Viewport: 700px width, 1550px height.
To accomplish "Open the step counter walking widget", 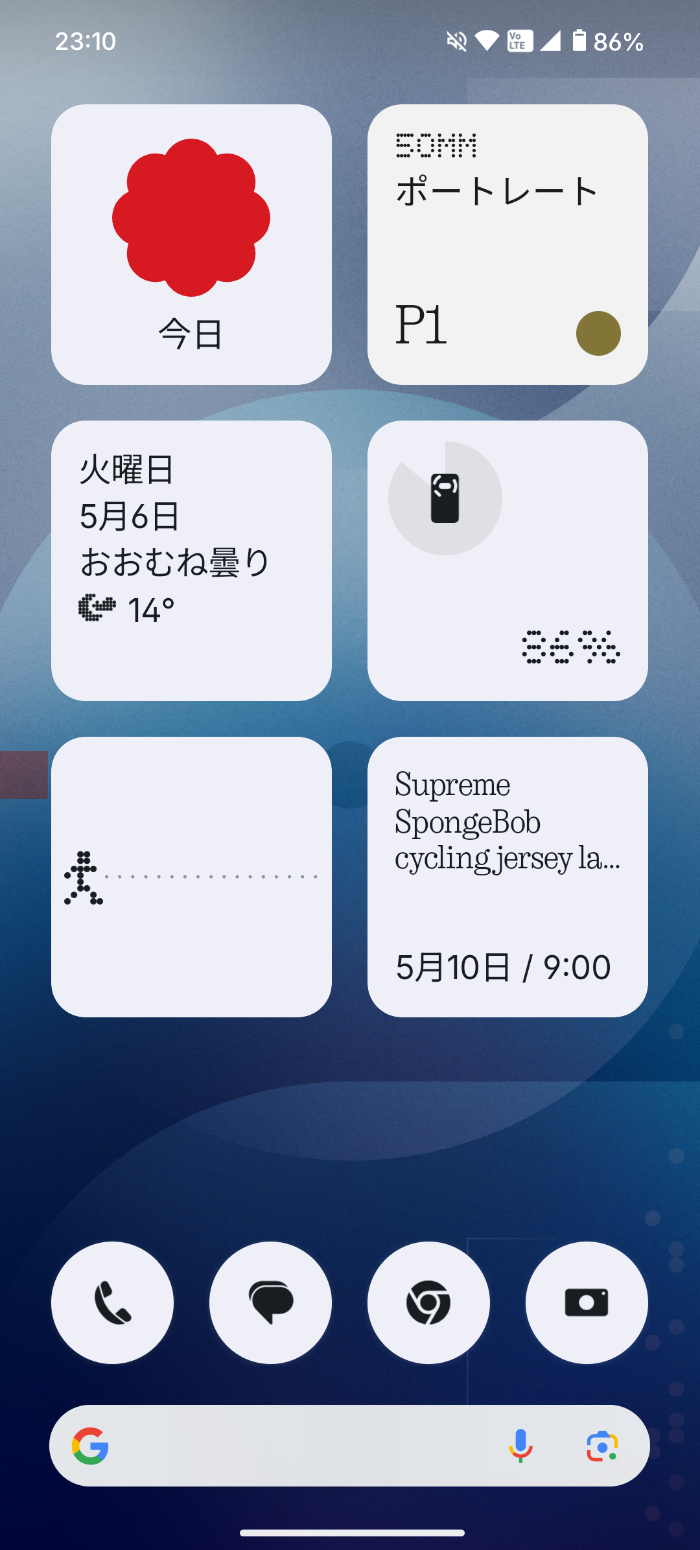I will (x=191, y=877).
